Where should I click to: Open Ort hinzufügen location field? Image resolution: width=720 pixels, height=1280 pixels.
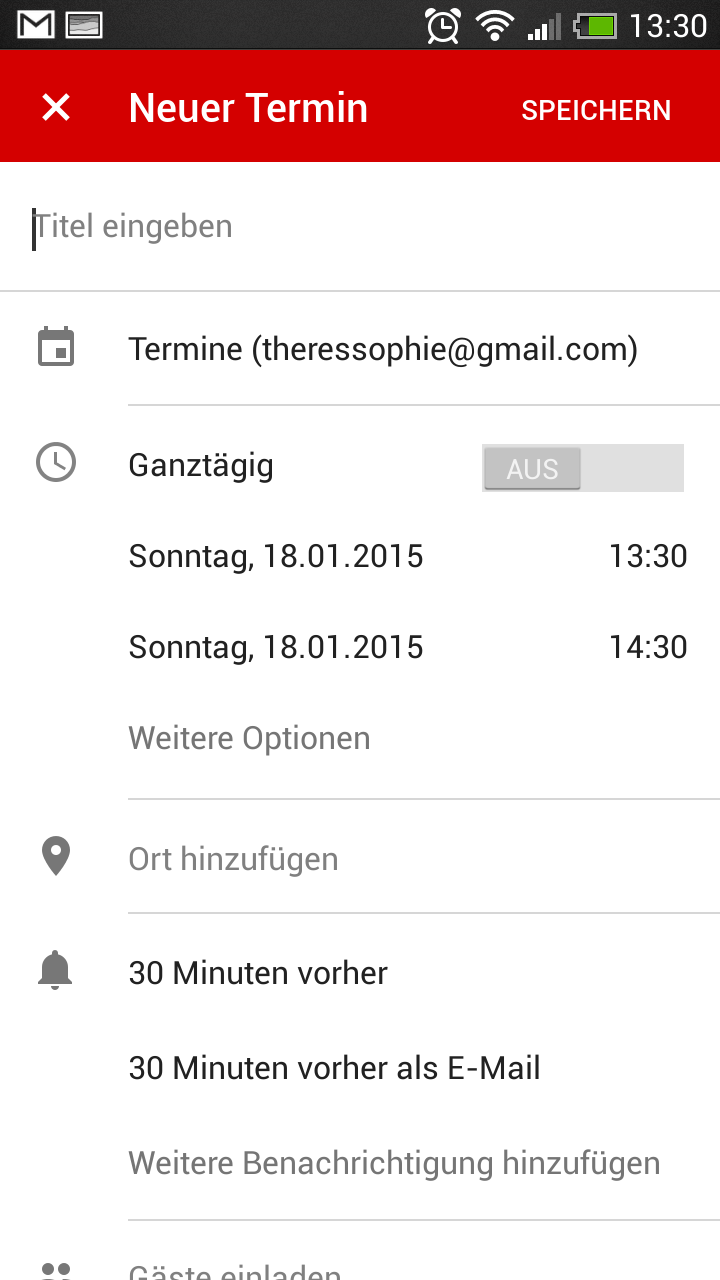[233, 859]
